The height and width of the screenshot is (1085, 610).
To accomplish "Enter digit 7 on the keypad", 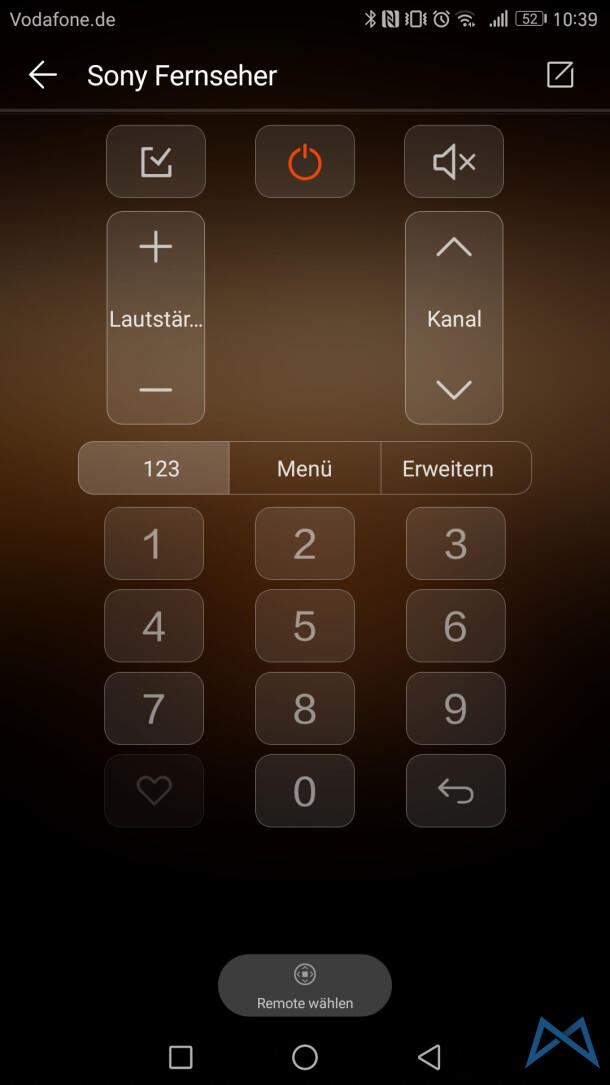I will [x=154, y=708].
